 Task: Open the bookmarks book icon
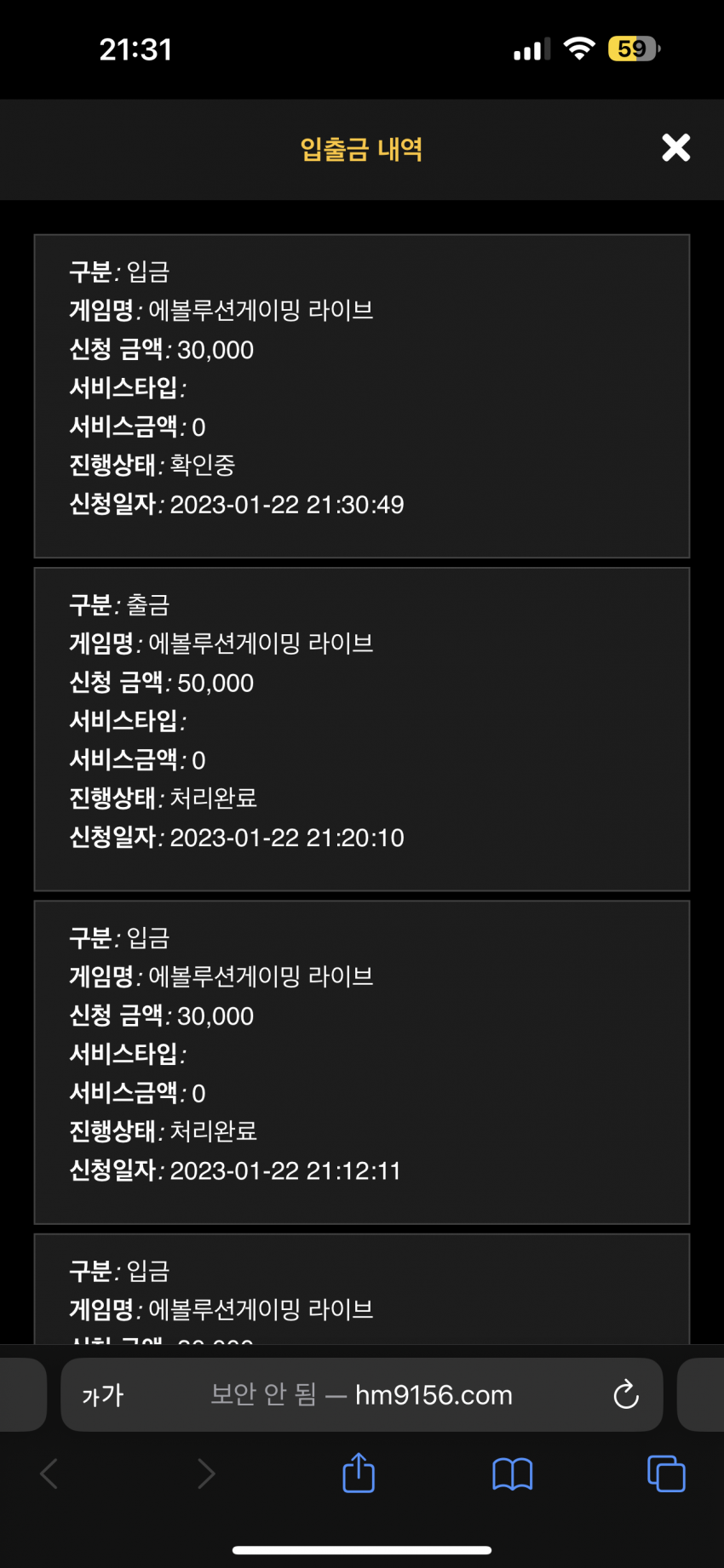point(513,1474)
